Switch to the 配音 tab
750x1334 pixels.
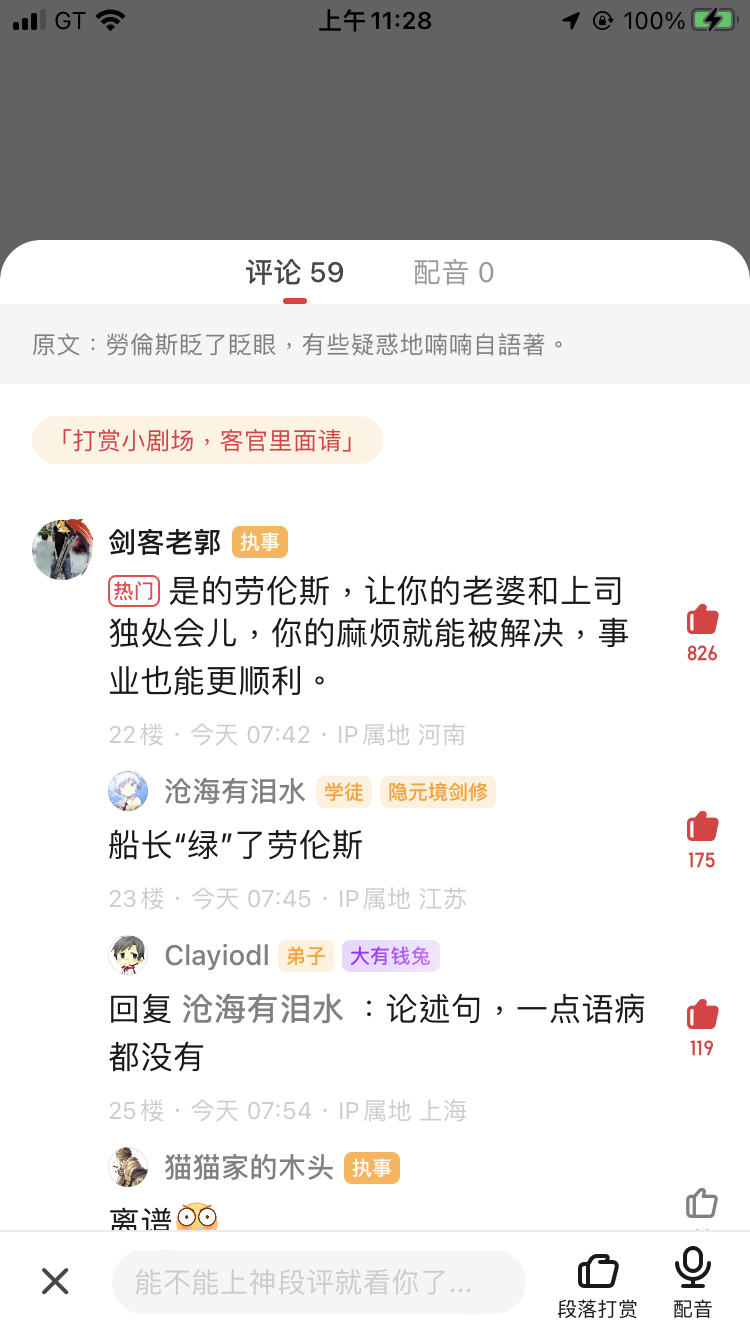tap(453, 272)
